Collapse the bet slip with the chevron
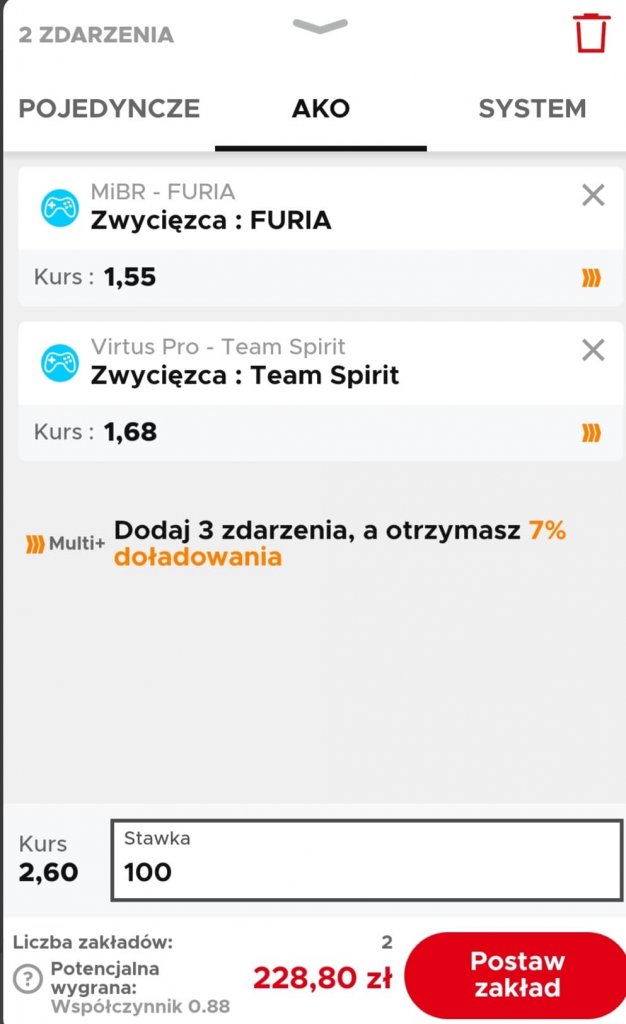This screenshot has height=1024, width=626. point(320,26)
